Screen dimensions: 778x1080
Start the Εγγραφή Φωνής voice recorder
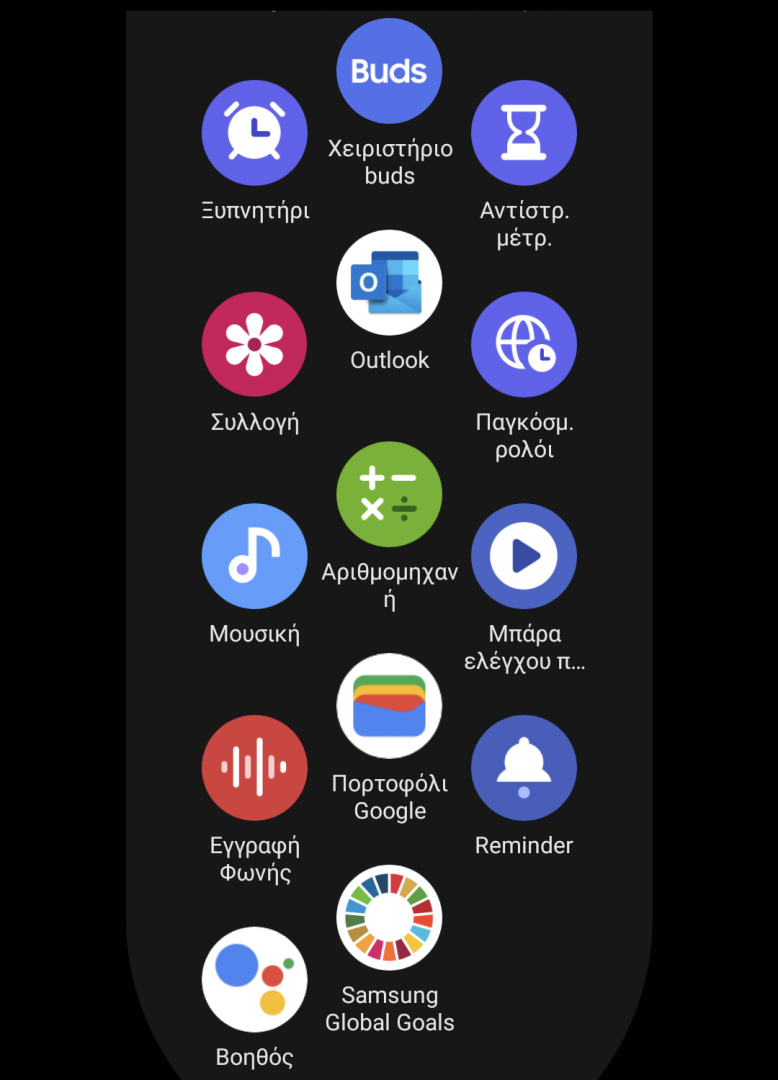pyautogui.click(x=254, y=768)
